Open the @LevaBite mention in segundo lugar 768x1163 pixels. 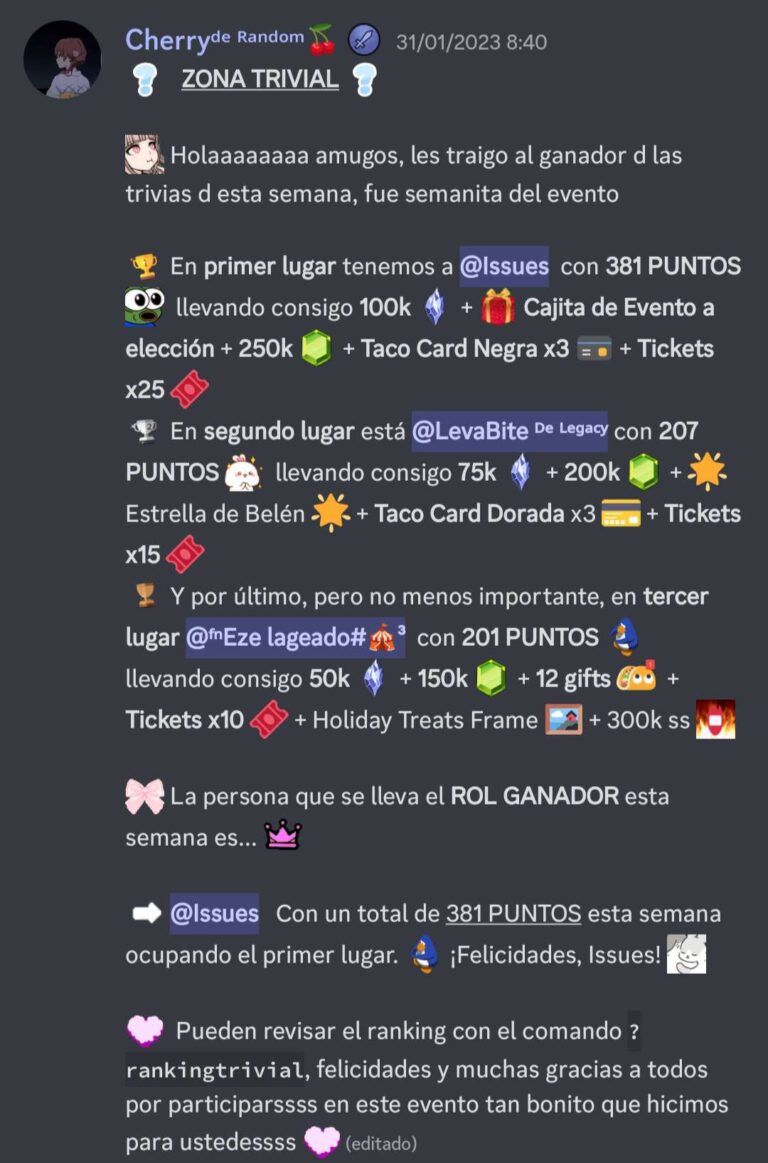(x=509, y=431)
